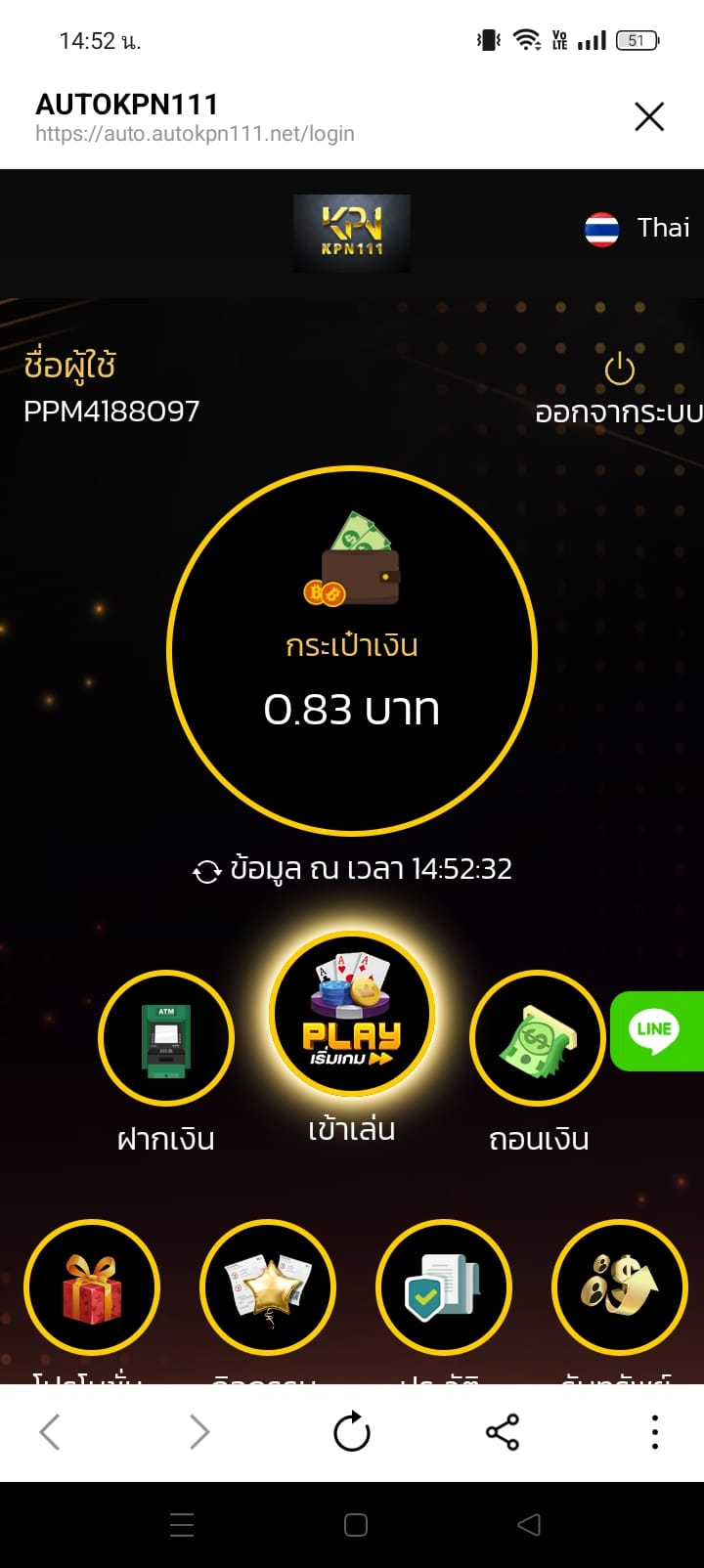
Task: Refresh the wallet balance data
Action: pos(206,871)
